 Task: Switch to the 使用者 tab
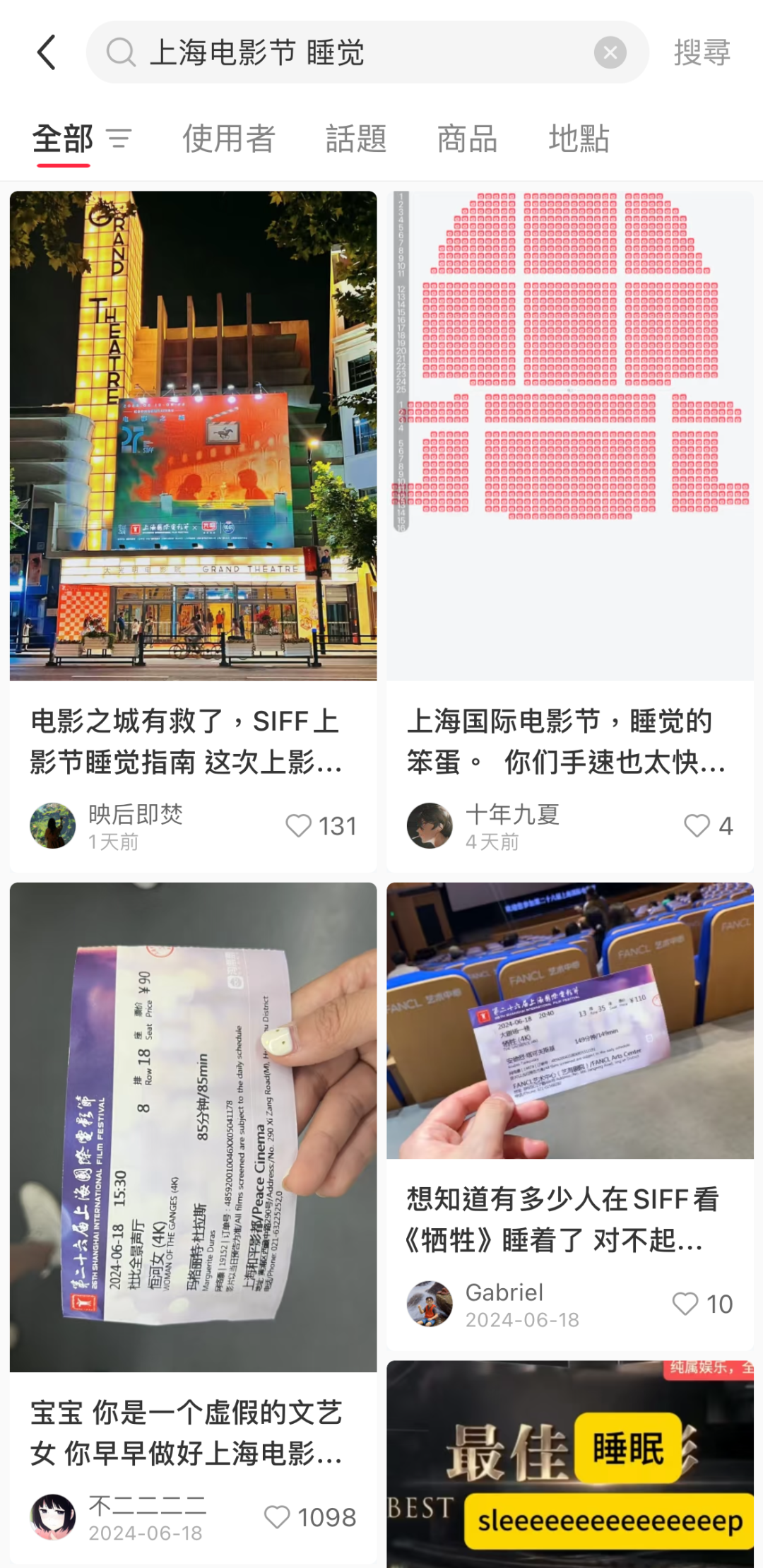point(229,138)
